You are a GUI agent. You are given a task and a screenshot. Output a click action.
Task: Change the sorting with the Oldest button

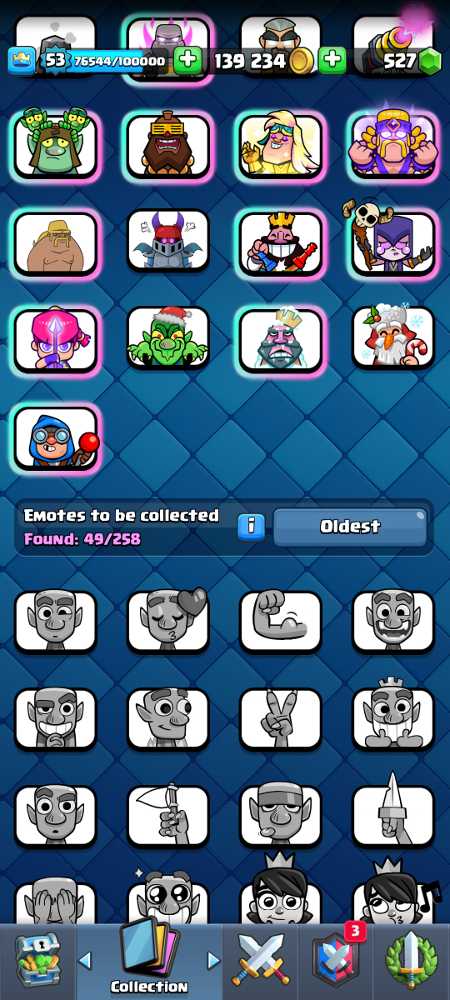tap(350, 527)
